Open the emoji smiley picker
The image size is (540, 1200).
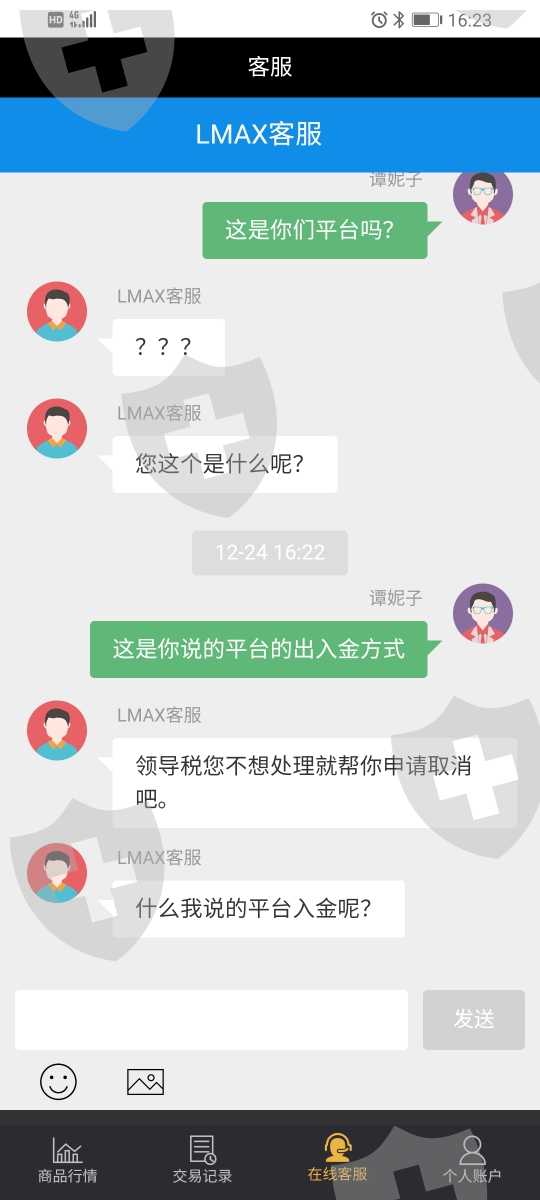coord(58,1081)
